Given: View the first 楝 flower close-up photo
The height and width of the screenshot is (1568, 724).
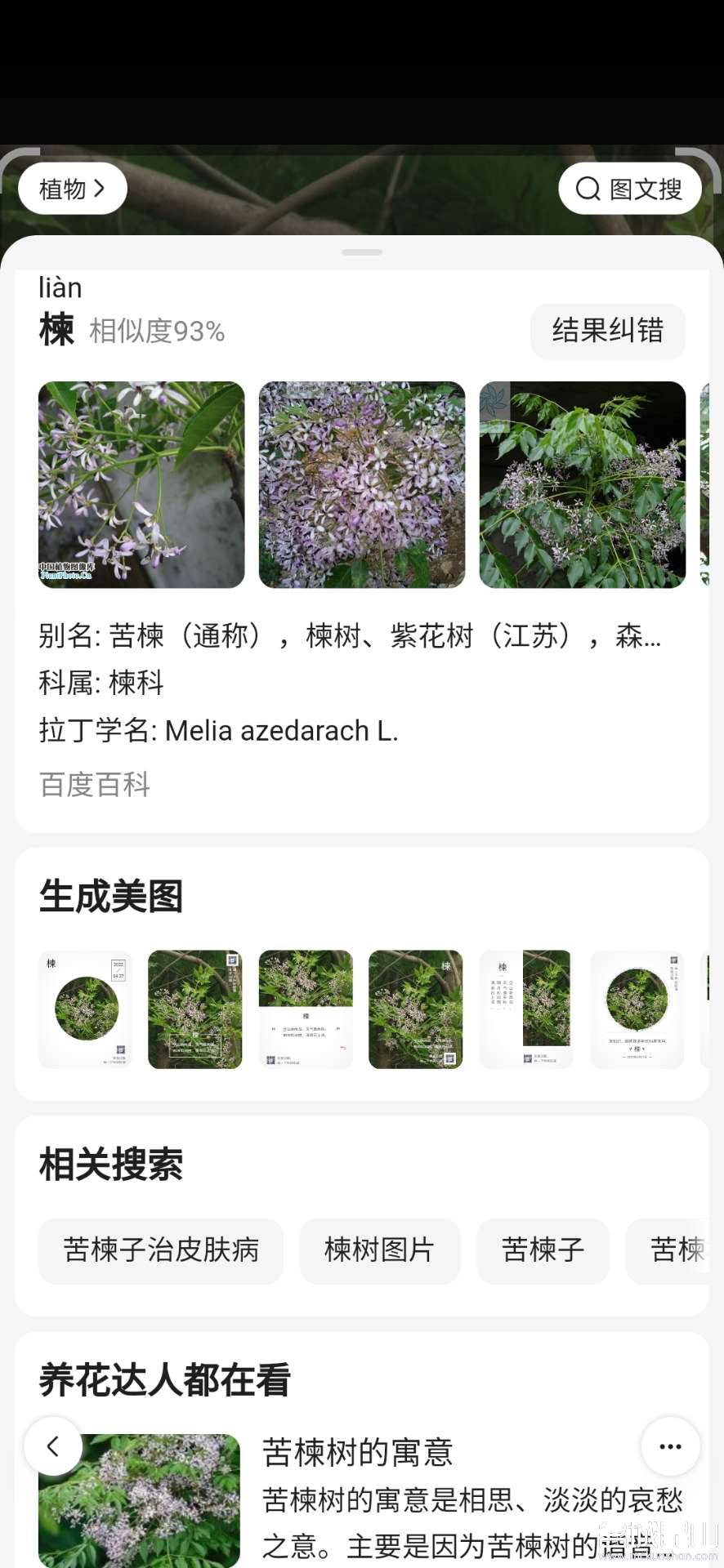Looking at the screenshot, I should (x=141, y=484).
